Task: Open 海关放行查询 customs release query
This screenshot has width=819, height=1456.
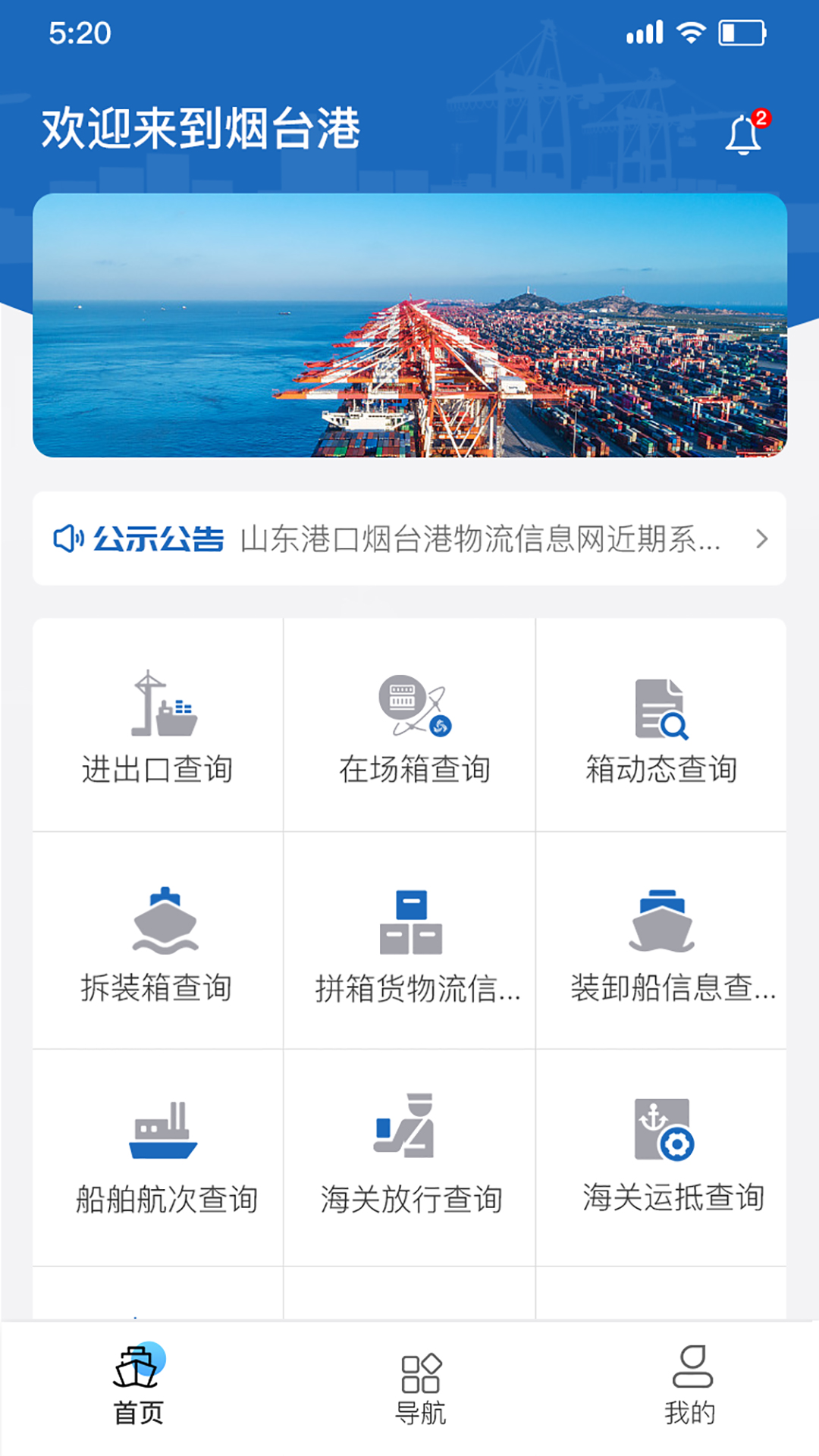Action: pos(410,1158)
